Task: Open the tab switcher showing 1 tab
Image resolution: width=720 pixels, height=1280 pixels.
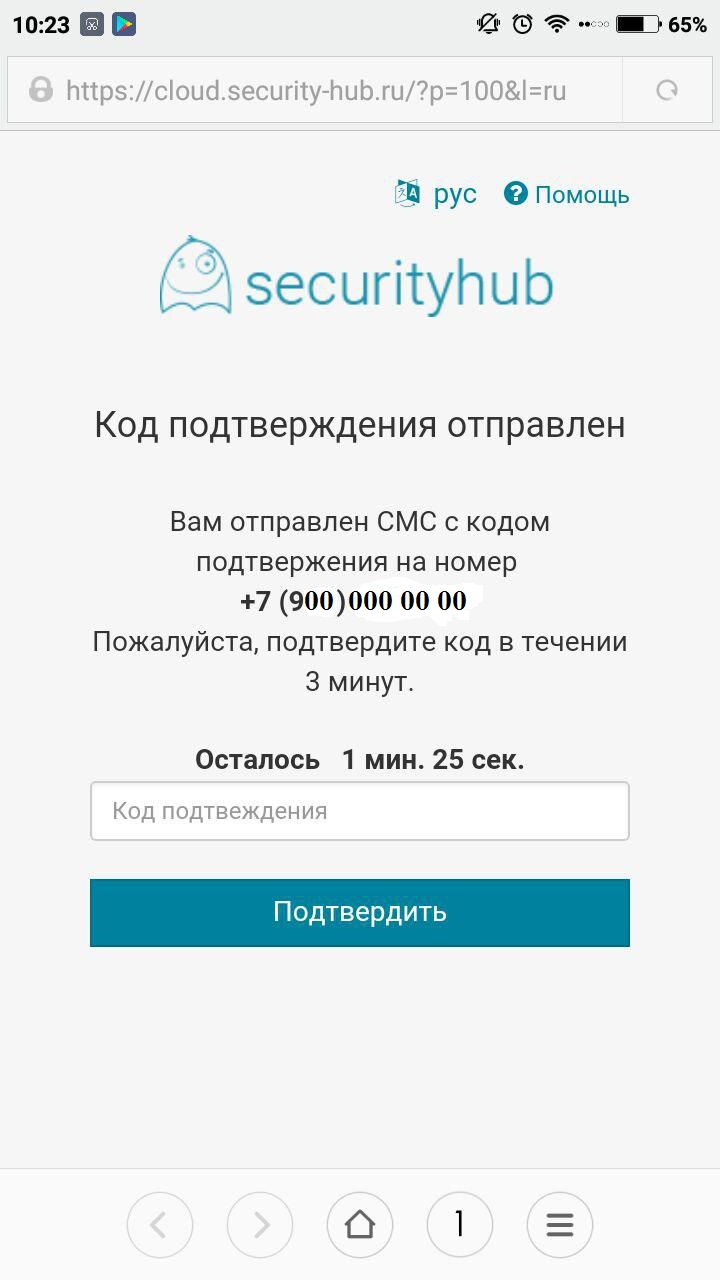Action: coord(460,1225)
